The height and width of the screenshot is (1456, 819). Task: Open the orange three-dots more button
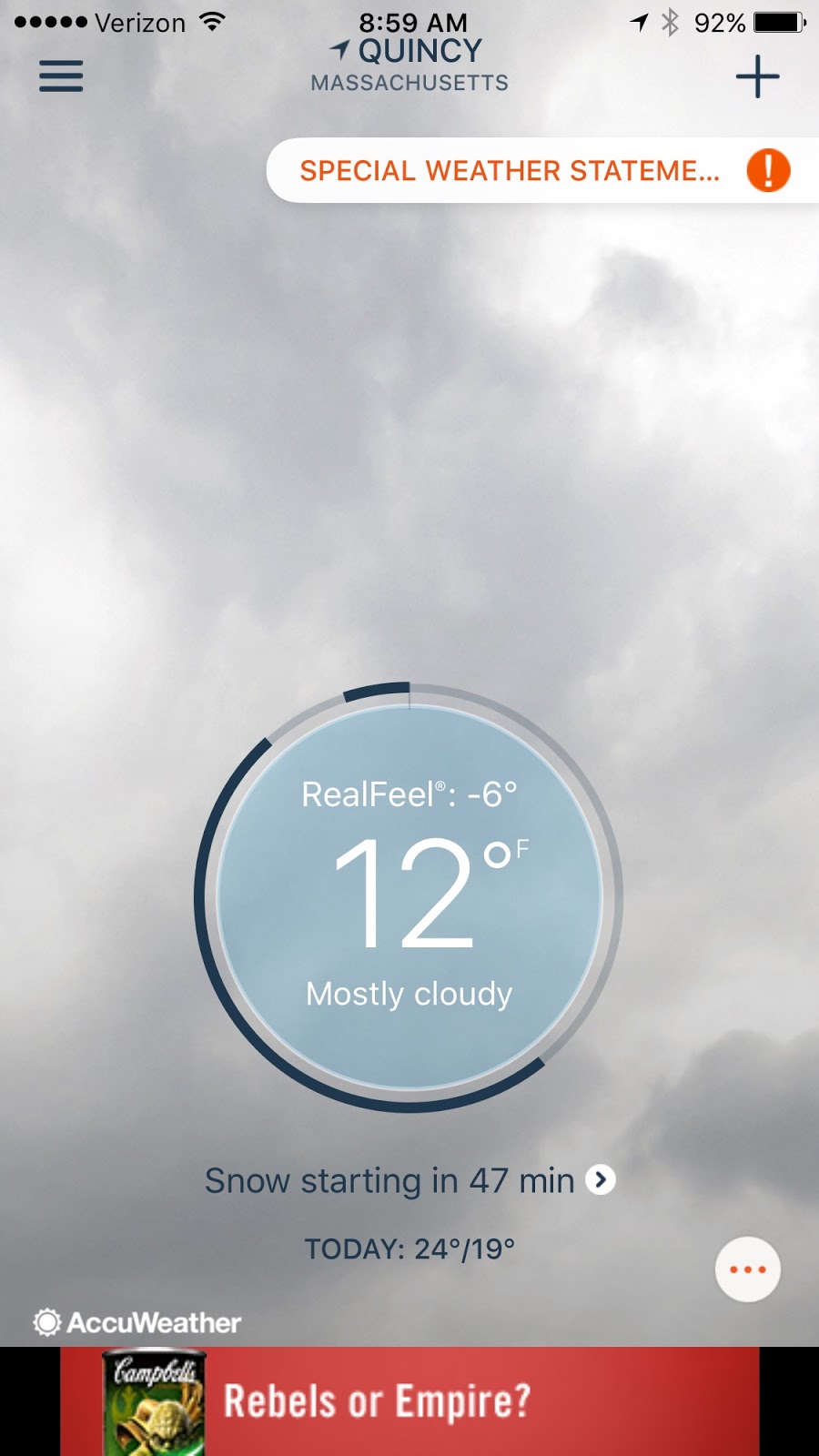pyautogui.click(x=748, y=1269)
